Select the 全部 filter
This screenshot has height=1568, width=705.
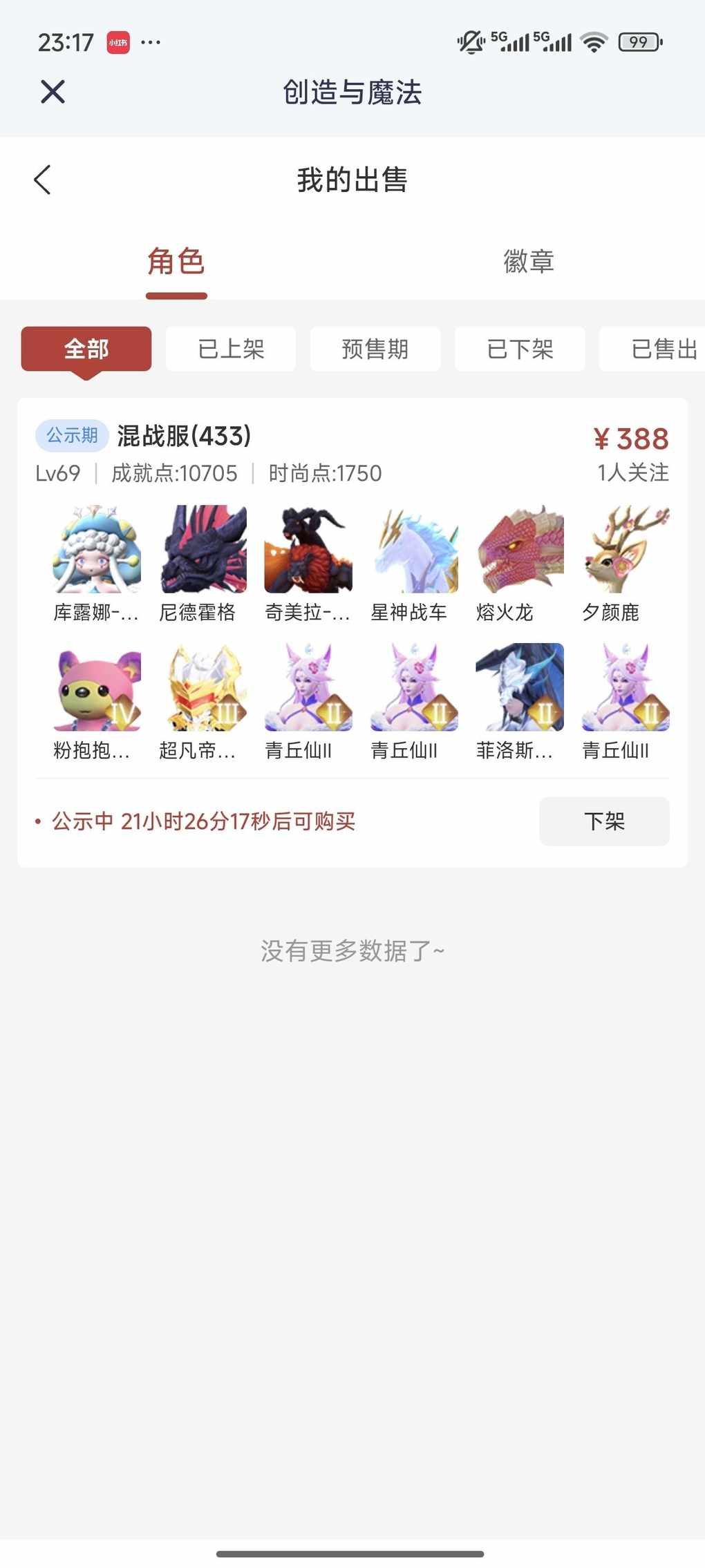click(x=86, y=349)
